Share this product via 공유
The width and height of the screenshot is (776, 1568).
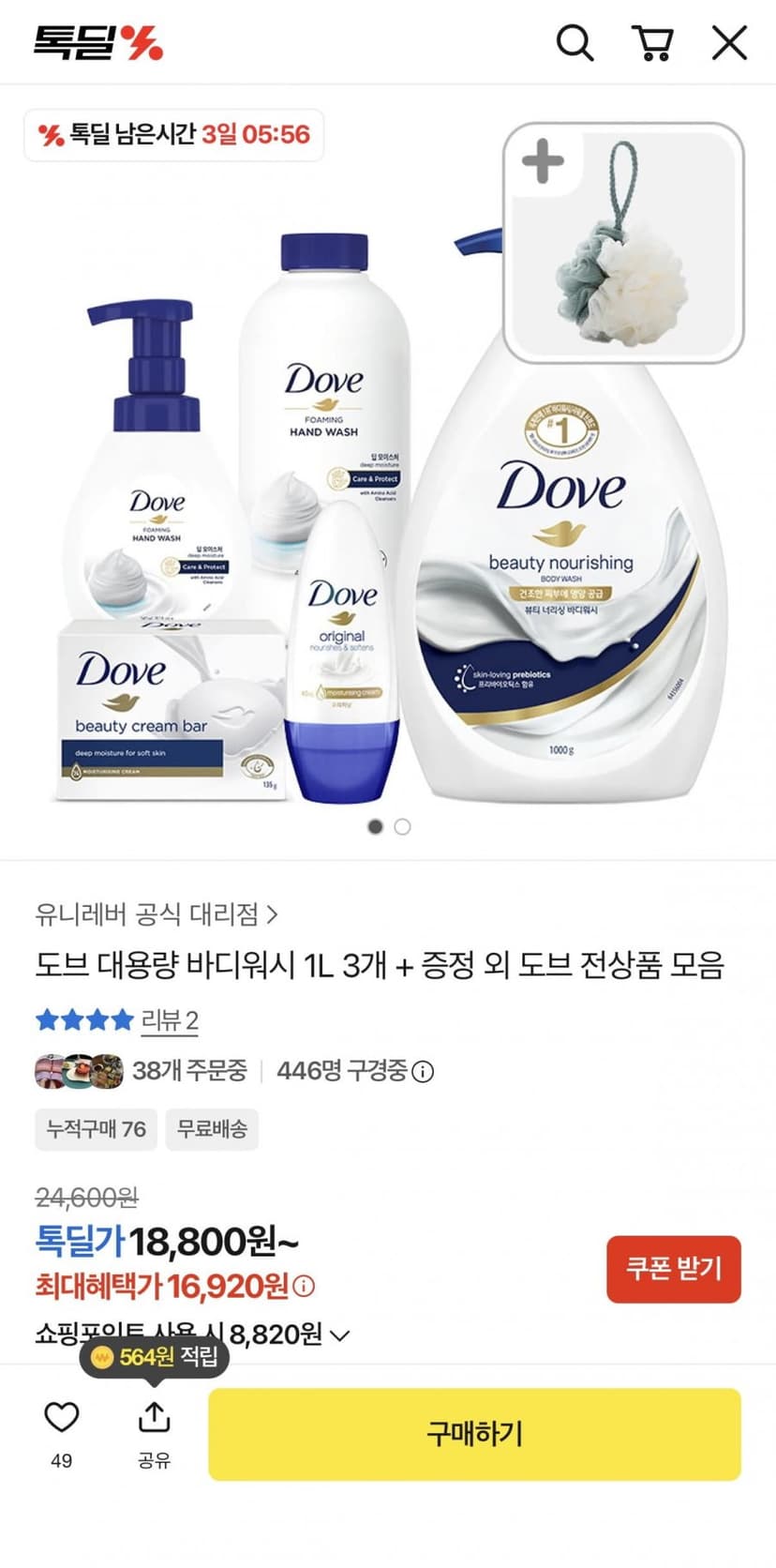154,1434
